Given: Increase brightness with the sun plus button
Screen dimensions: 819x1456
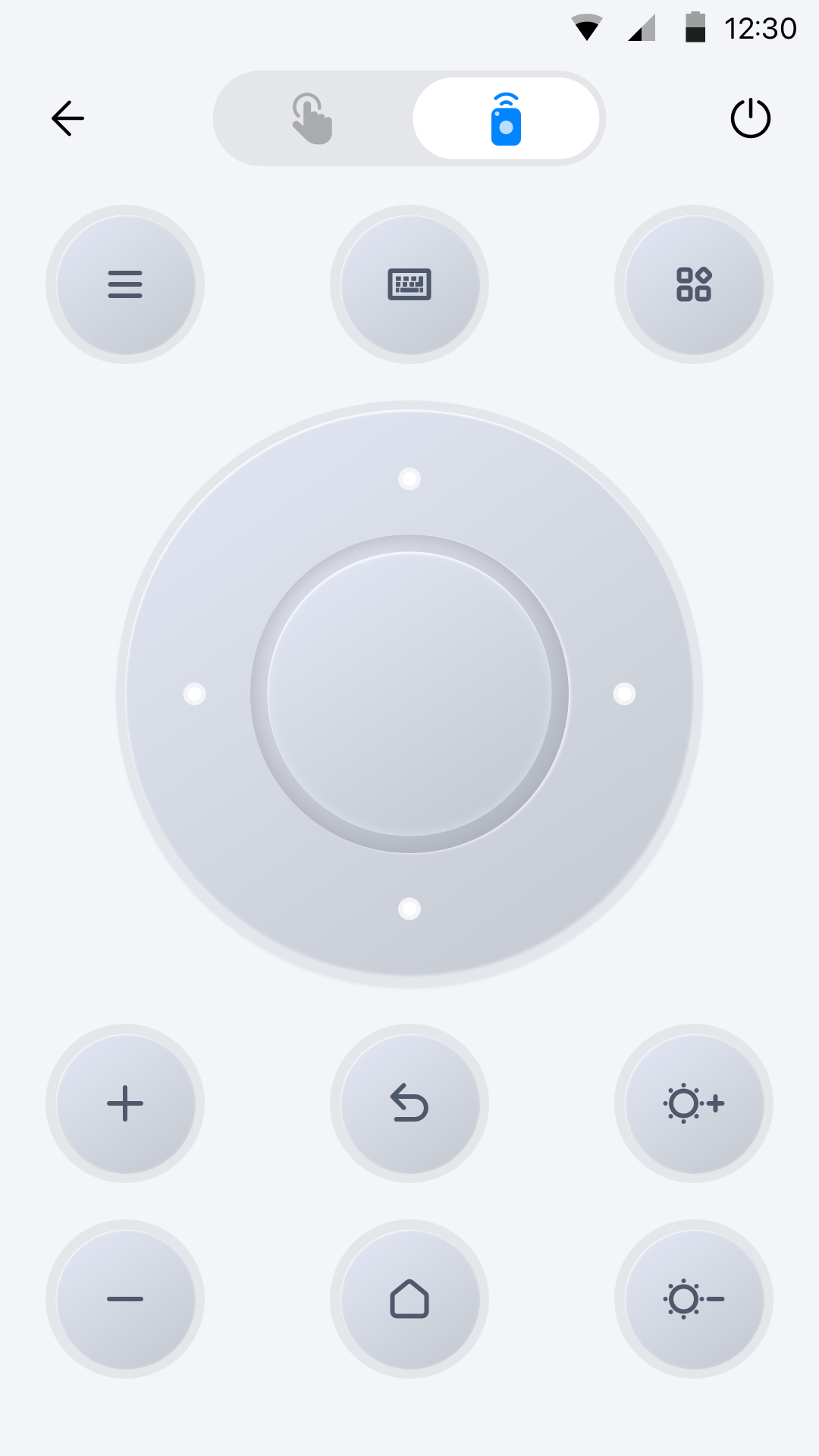Looking at the screenshot, I should [694, 1103].
